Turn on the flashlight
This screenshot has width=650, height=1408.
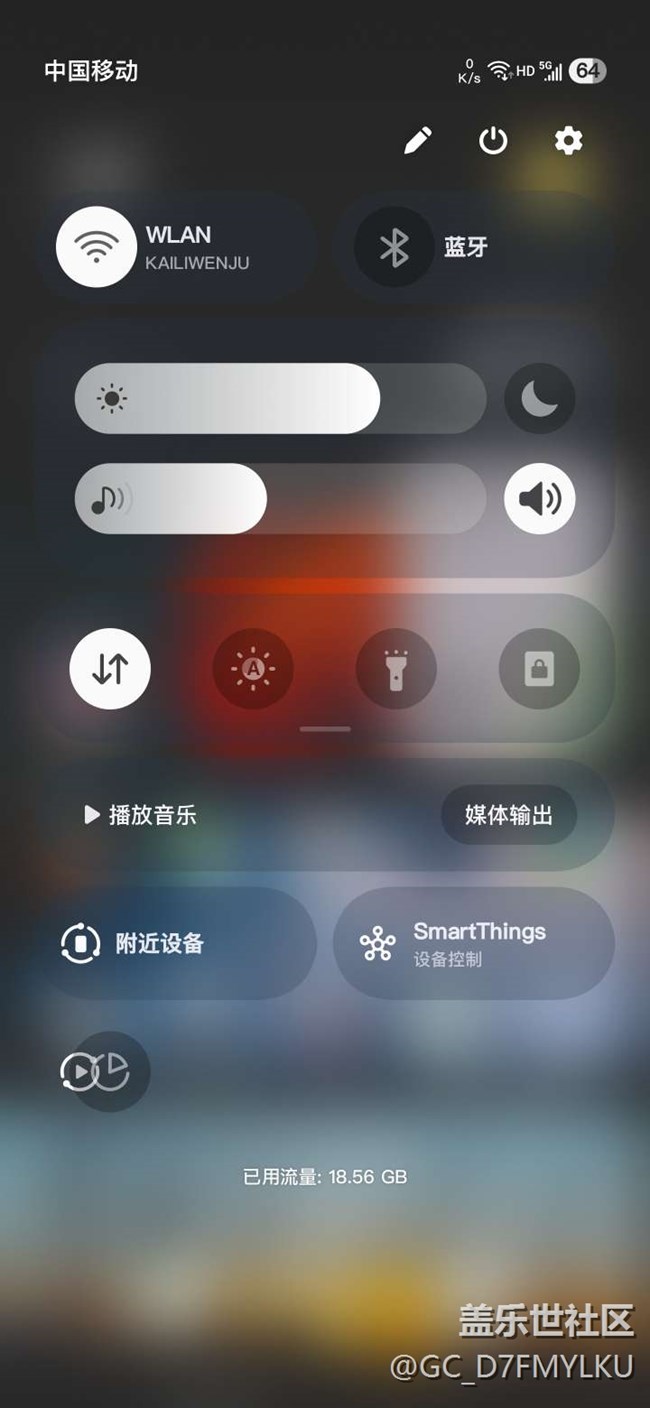point(396,669)
